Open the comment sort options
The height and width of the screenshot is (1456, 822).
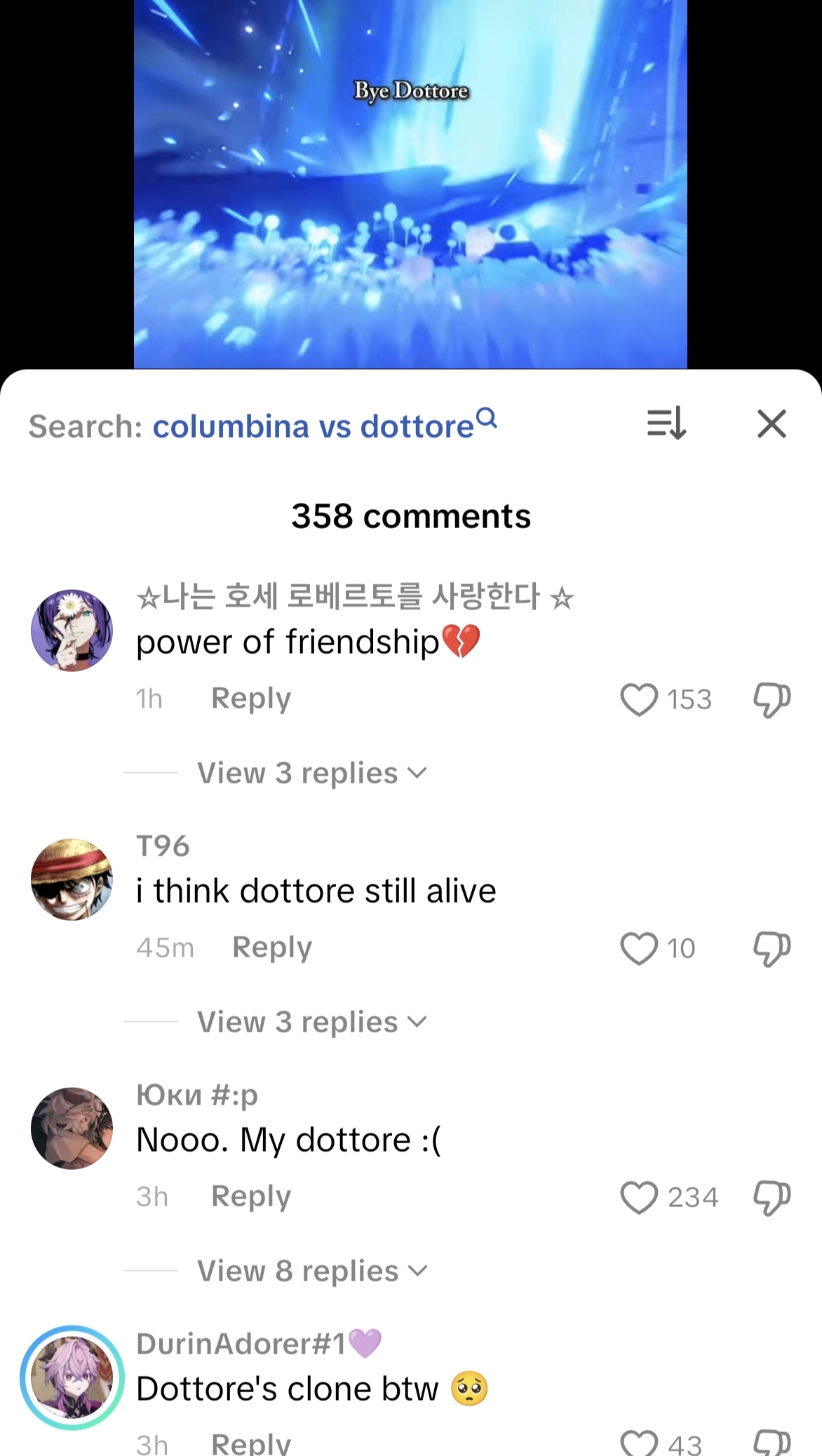[666, 424]
